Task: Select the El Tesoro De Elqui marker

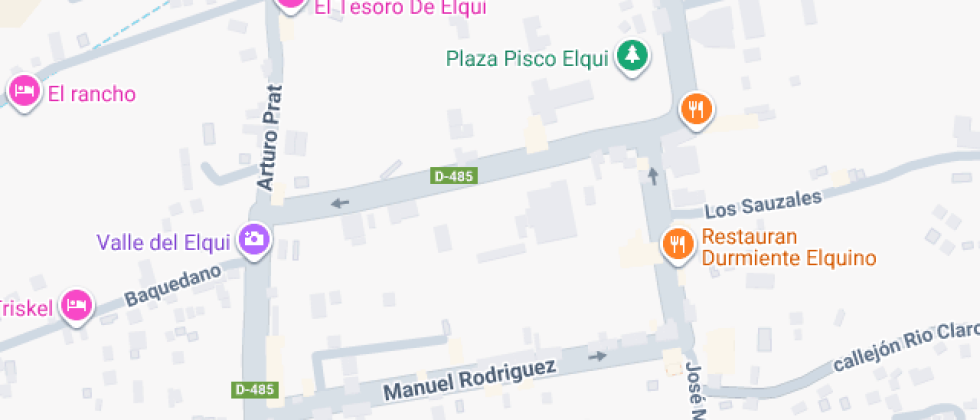Action: click(x=291, y=4)
